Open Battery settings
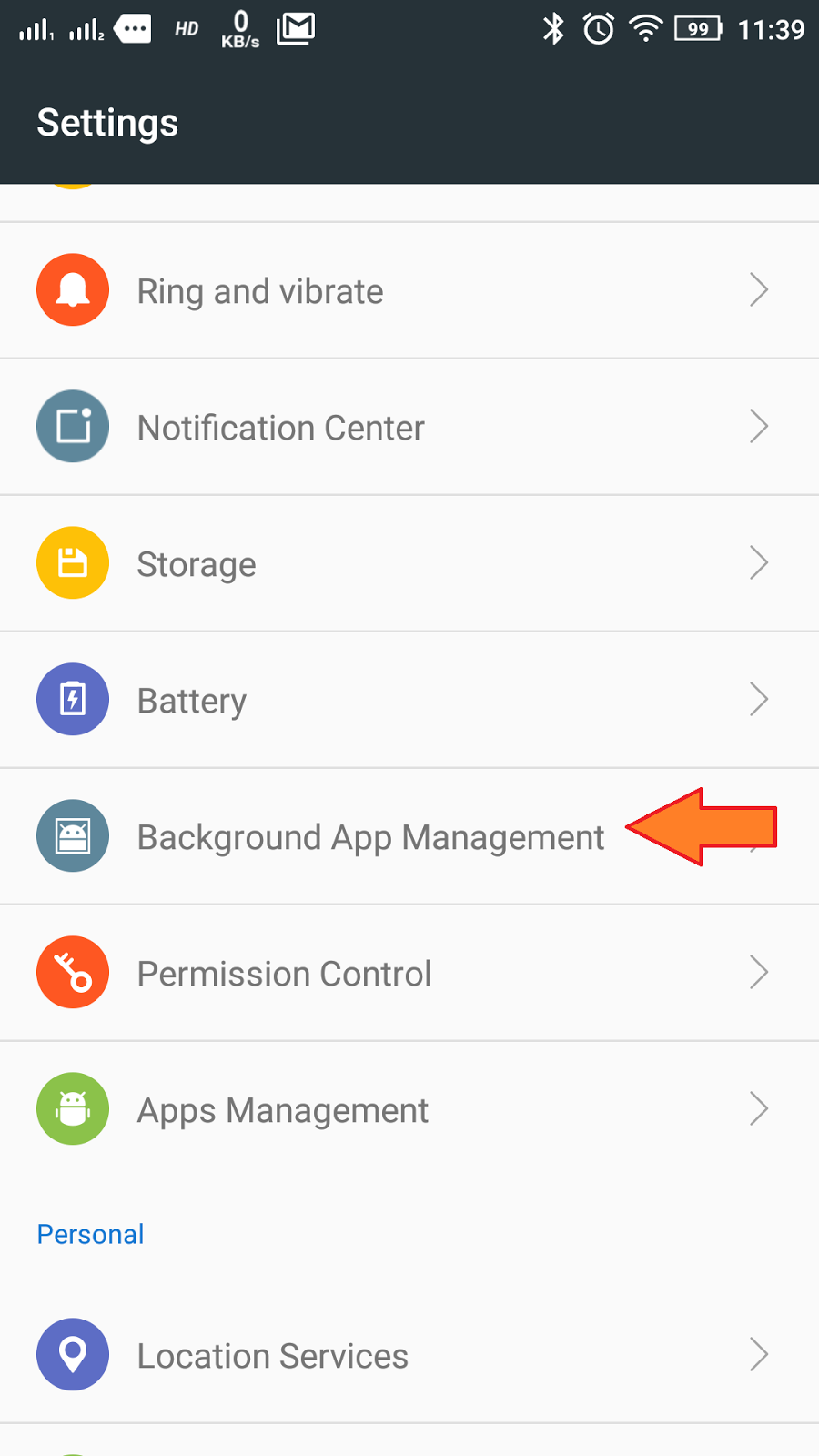This screenshot has height=1456, width=819. pyautogui.click(x=409, y=700)
